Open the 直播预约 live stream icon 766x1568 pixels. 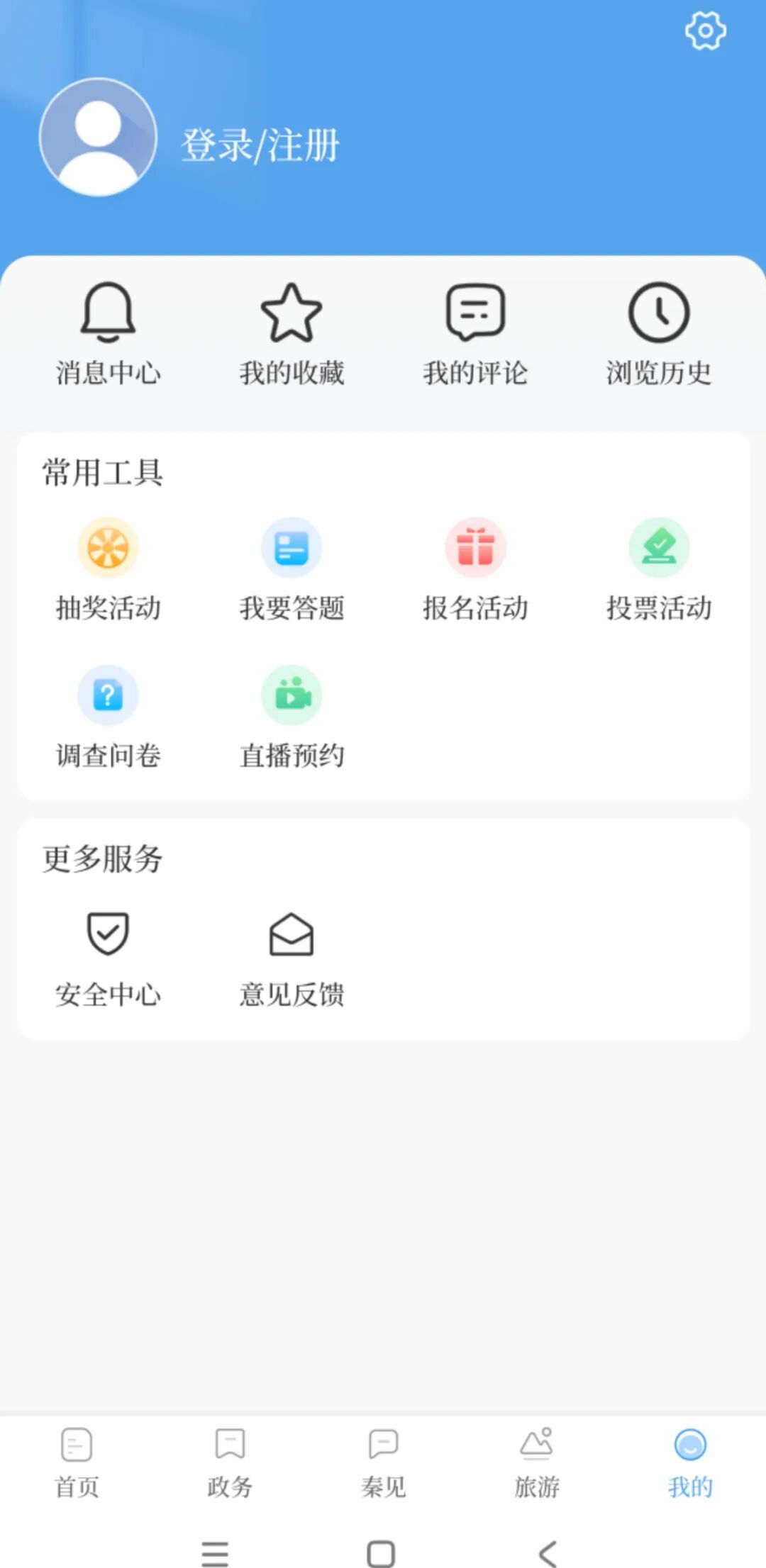point(292,695)
